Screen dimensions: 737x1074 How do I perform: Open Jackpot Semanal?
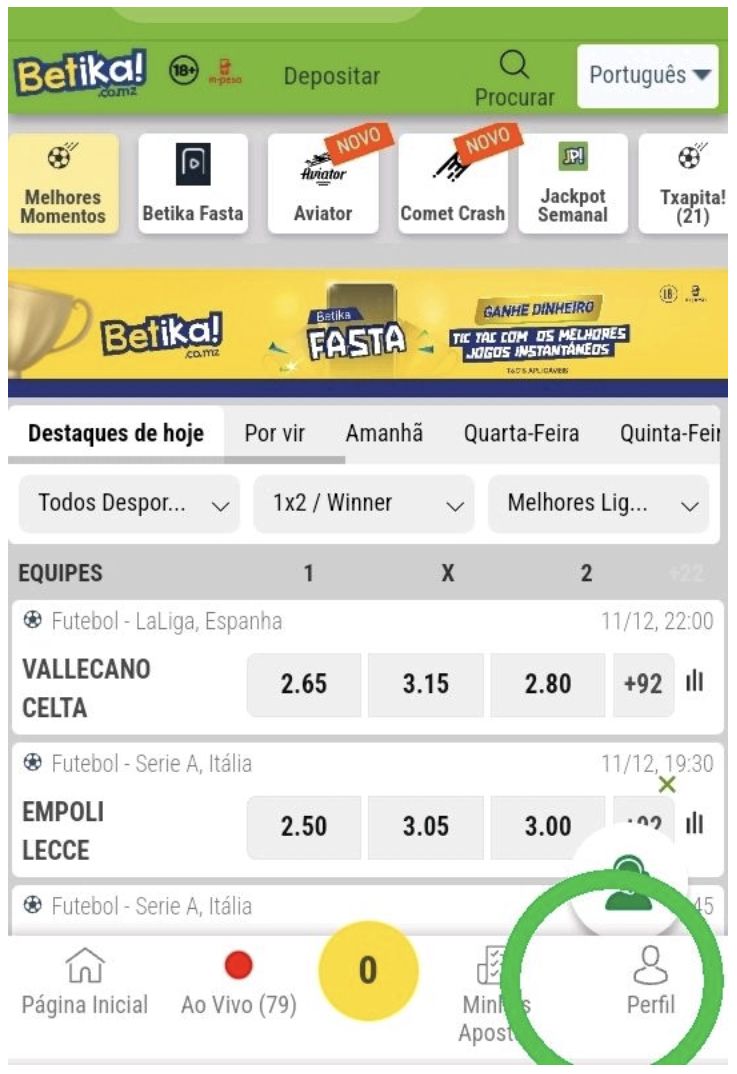[573, 184]
